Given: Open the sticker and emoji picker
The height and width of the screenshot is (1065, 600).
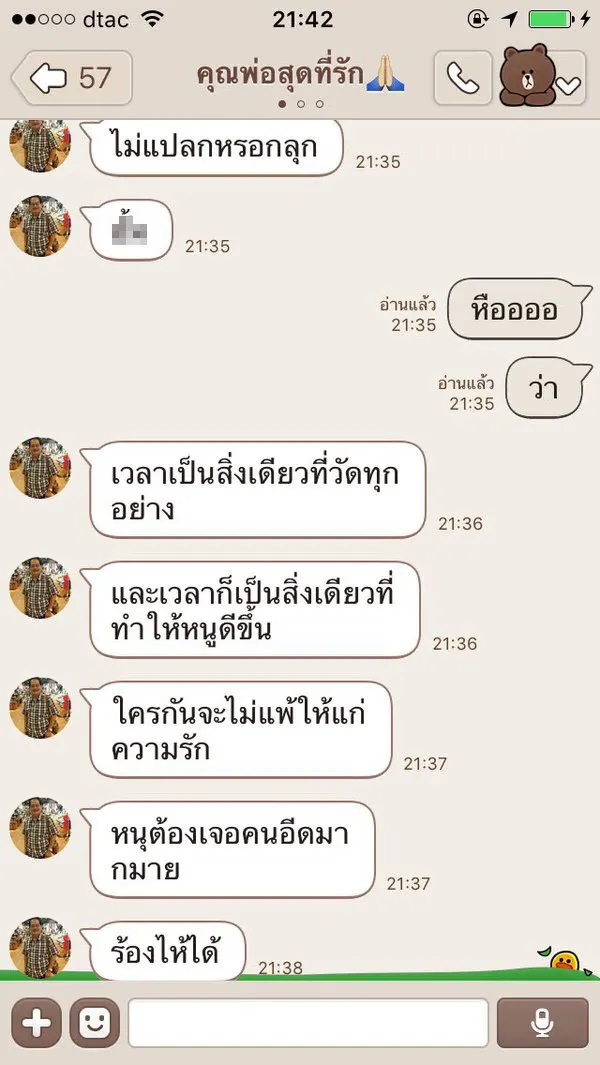Looking at the screenshot, I should point(94,1023).
